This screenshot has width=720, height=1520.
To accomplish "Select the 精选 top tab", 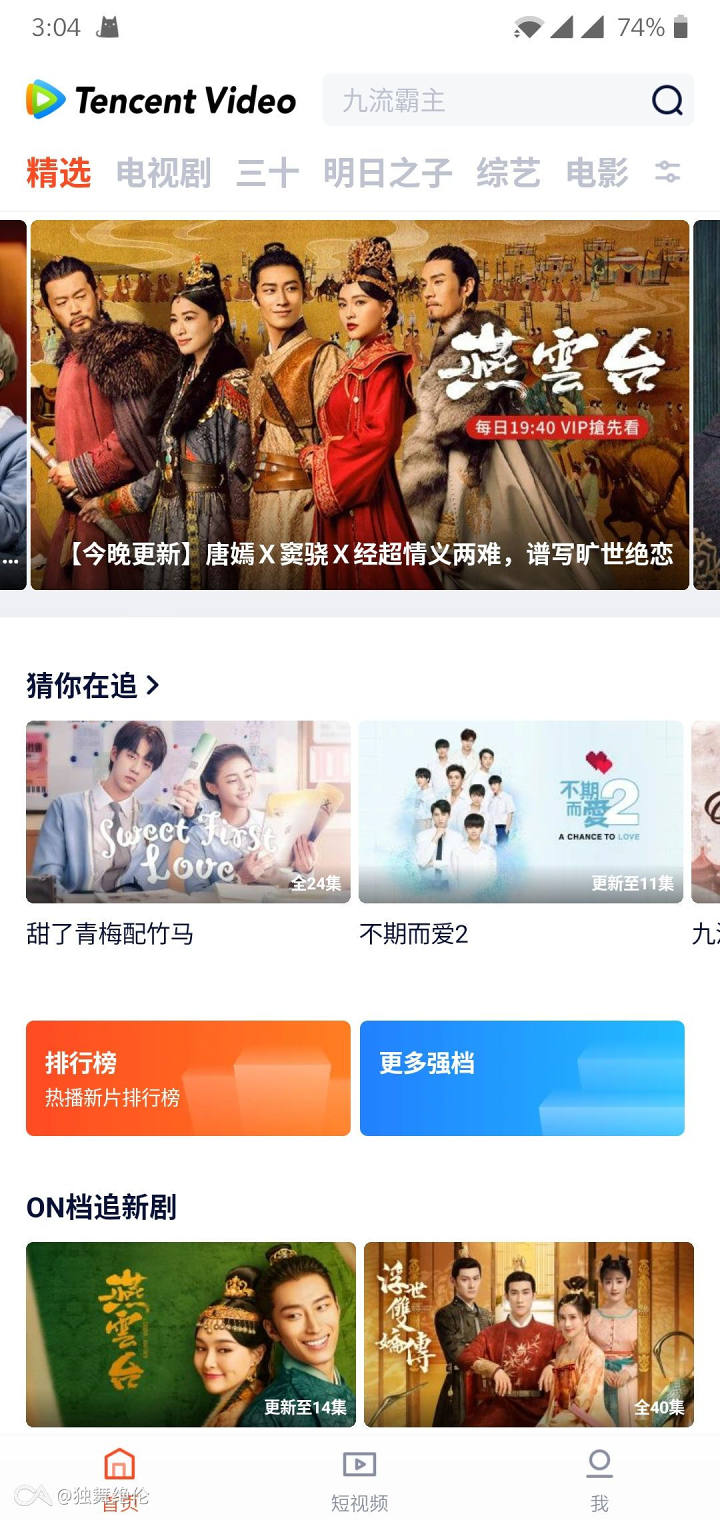I will (x=58, y=173).
